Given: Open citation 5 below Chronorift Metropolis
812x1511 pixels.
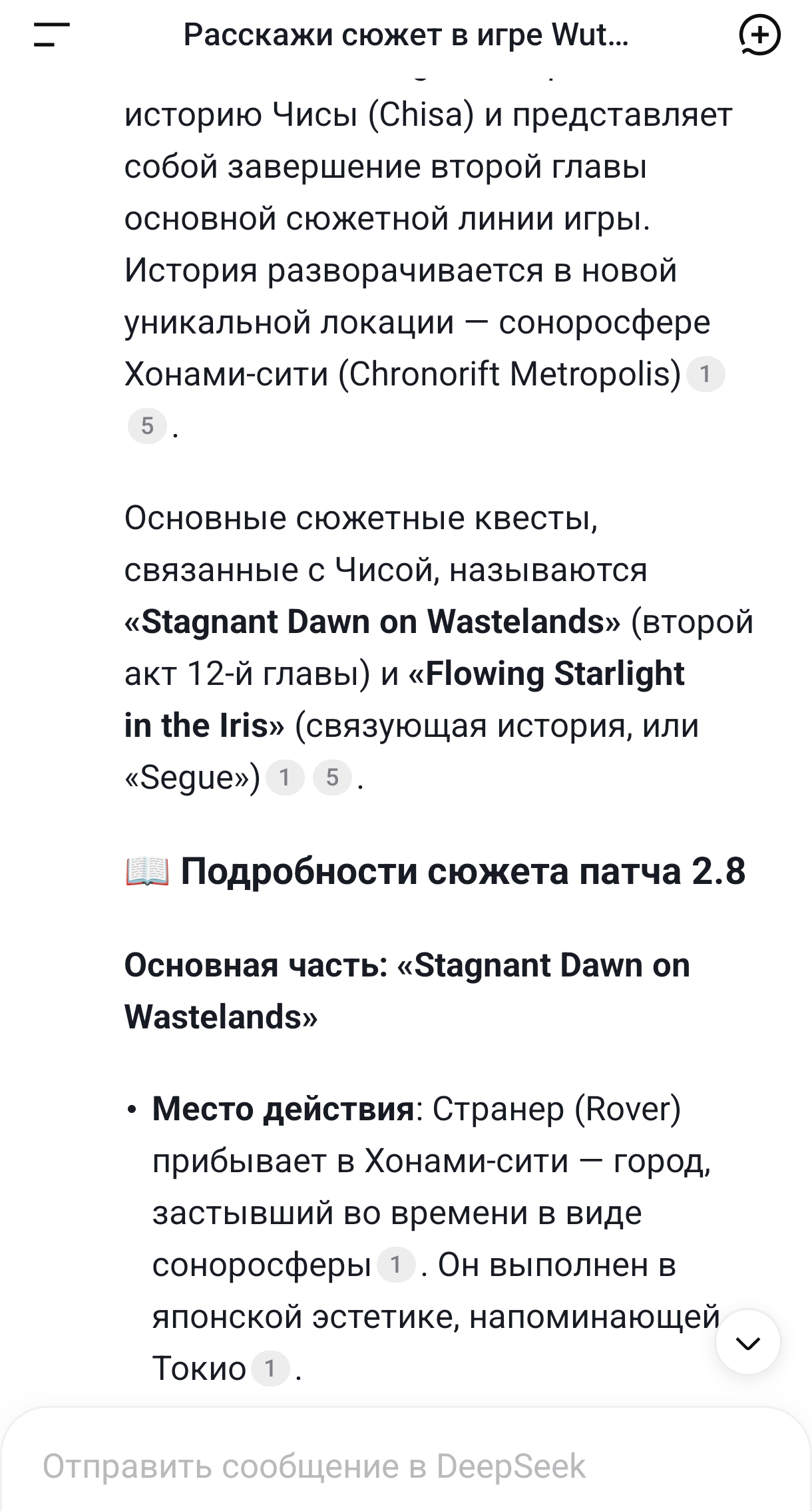Looking at the screenshot, I should point(147,426).
